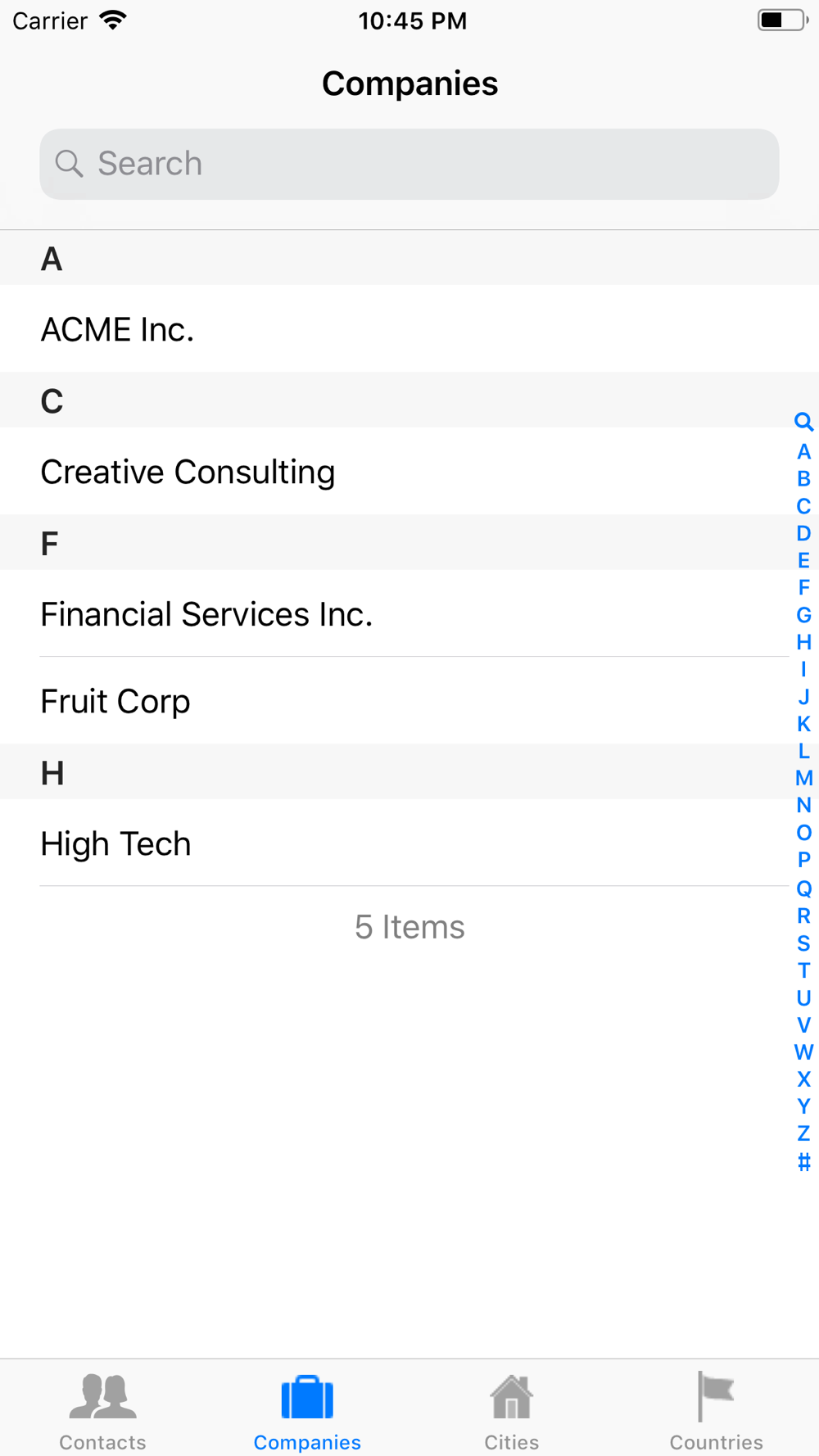Open ACME Inc. company
819x1456 pixels.
409,329
